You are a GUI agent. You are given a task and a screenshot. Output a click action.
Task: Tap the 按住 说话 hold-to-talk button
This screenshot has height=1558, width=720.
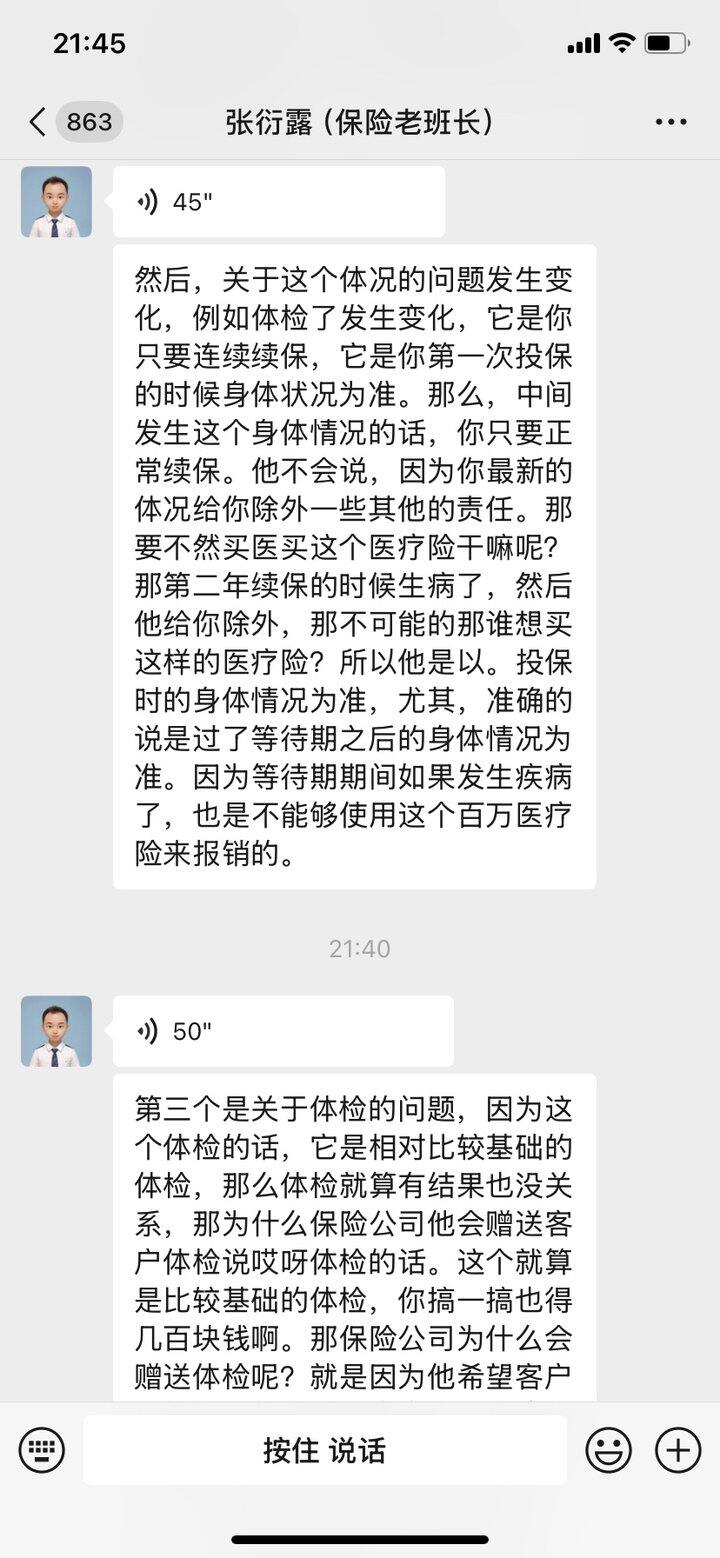[x=324, y=1450]
